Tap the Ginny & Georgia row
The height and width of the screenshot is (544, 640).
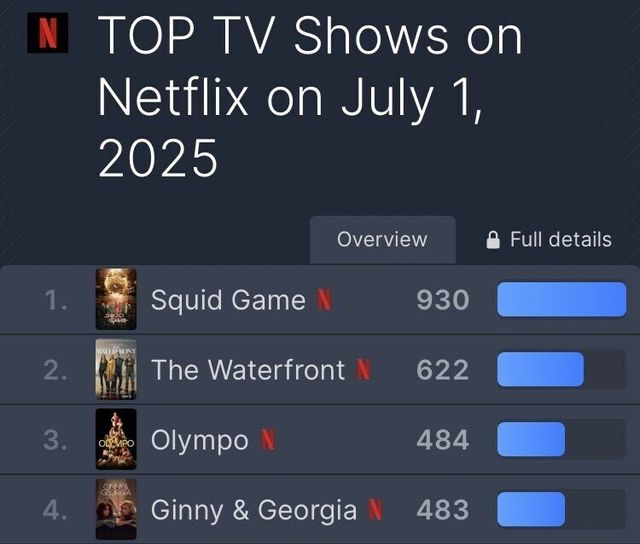253,510
